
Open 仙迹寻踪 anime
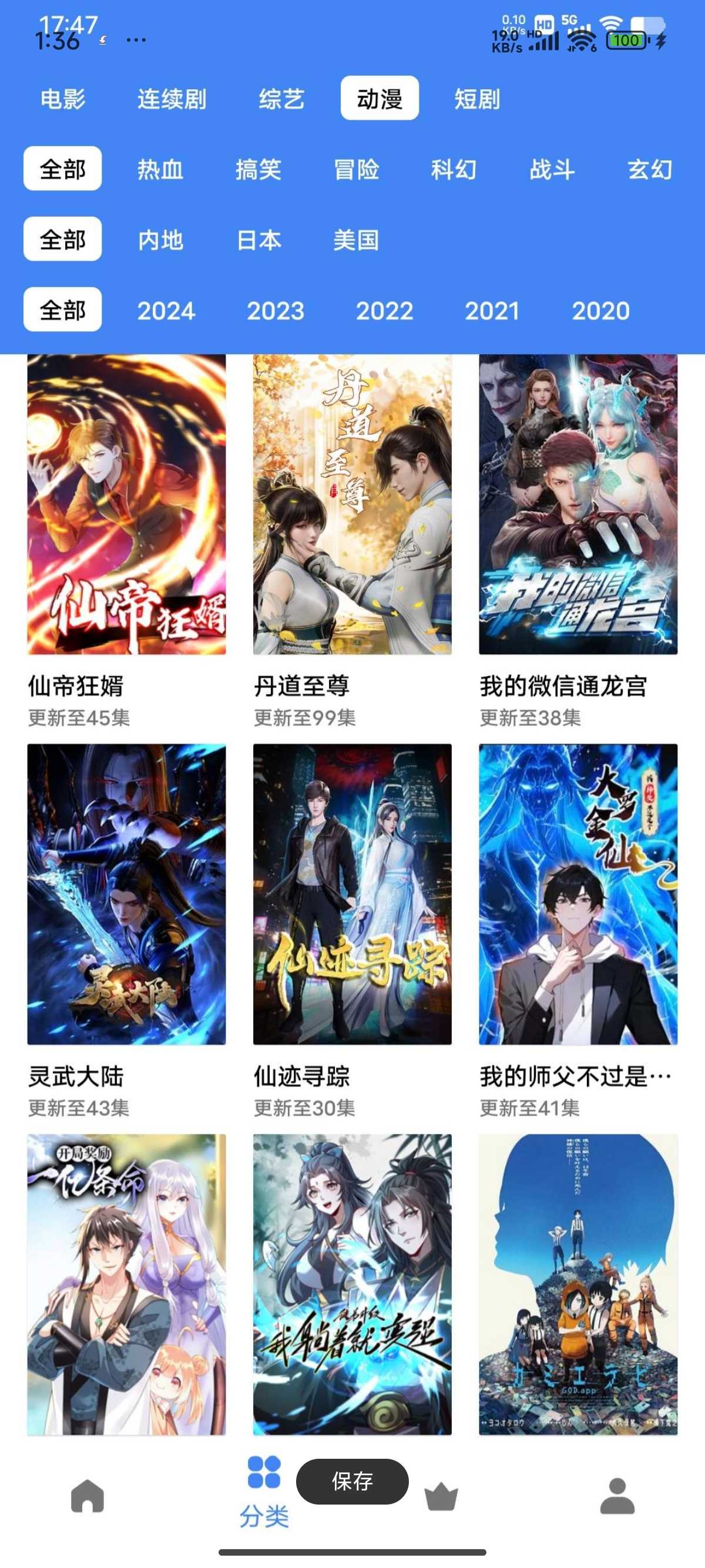click(x=352, y=931)
